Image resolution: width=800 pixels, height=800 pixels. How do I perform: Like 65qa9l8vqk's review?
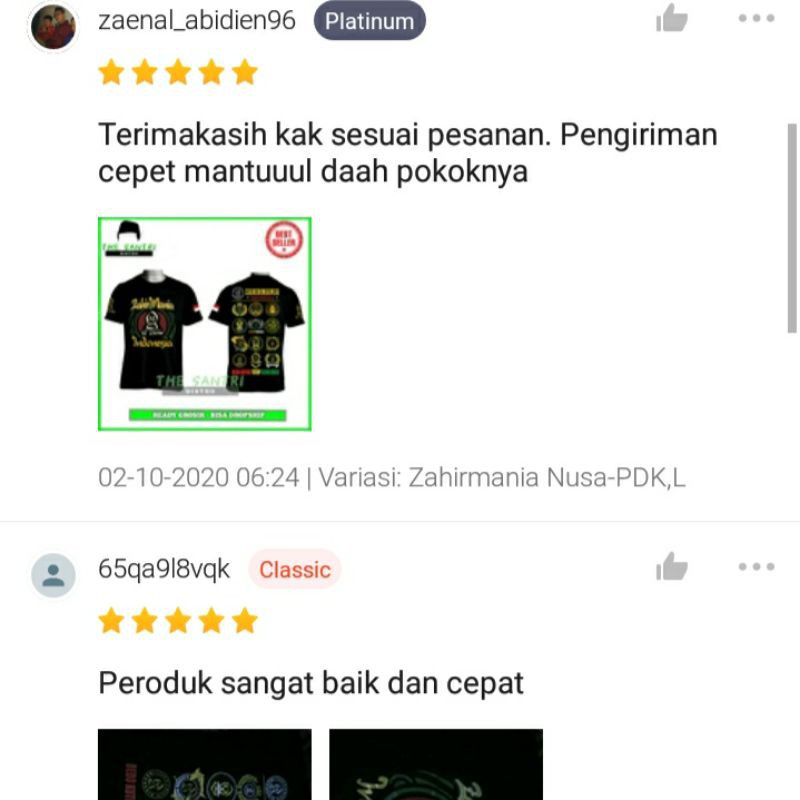(672, 567)
